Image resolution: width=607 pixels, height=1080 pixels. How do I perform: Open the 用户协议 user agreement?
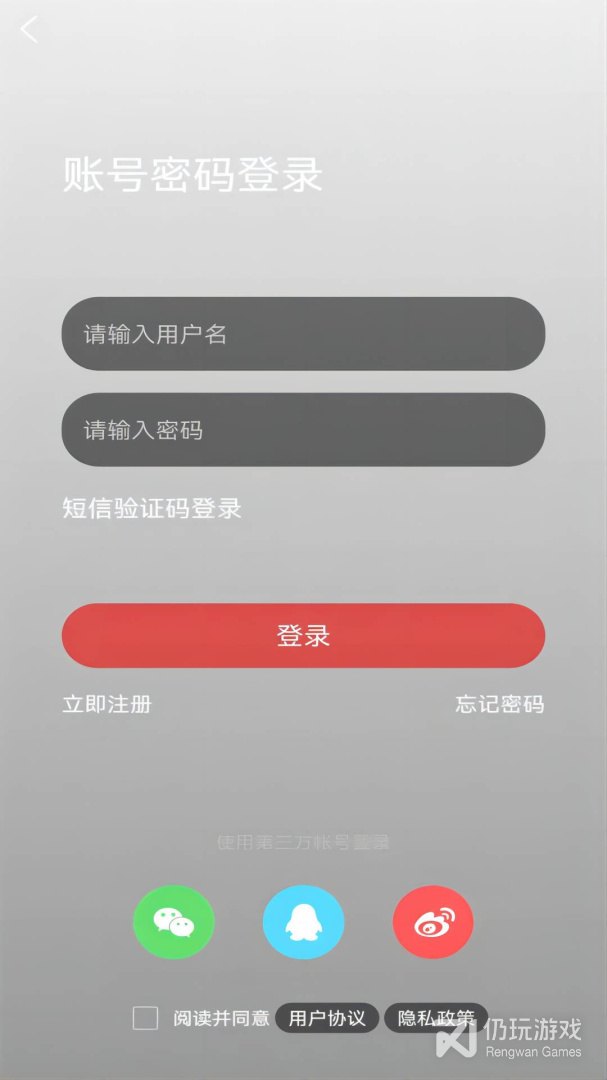(x=327, y=1018)
